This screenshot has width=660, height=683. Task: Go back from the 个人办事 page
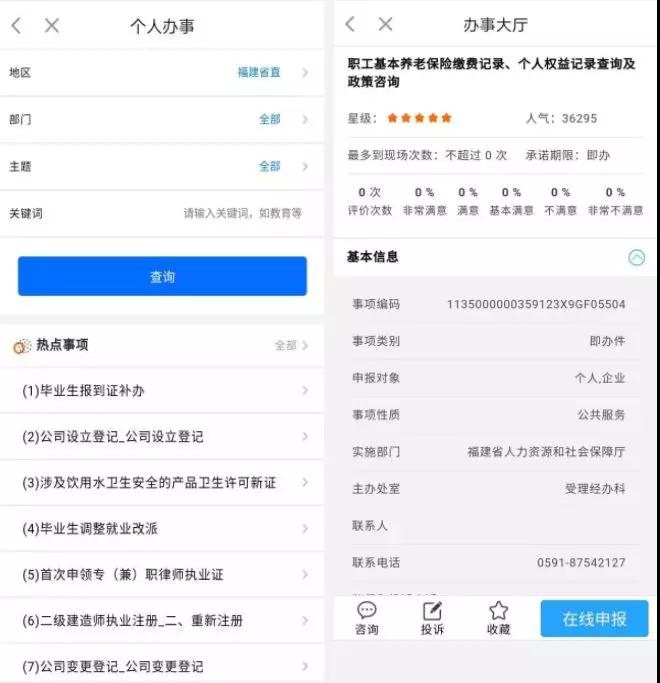(x=16, y=26)
